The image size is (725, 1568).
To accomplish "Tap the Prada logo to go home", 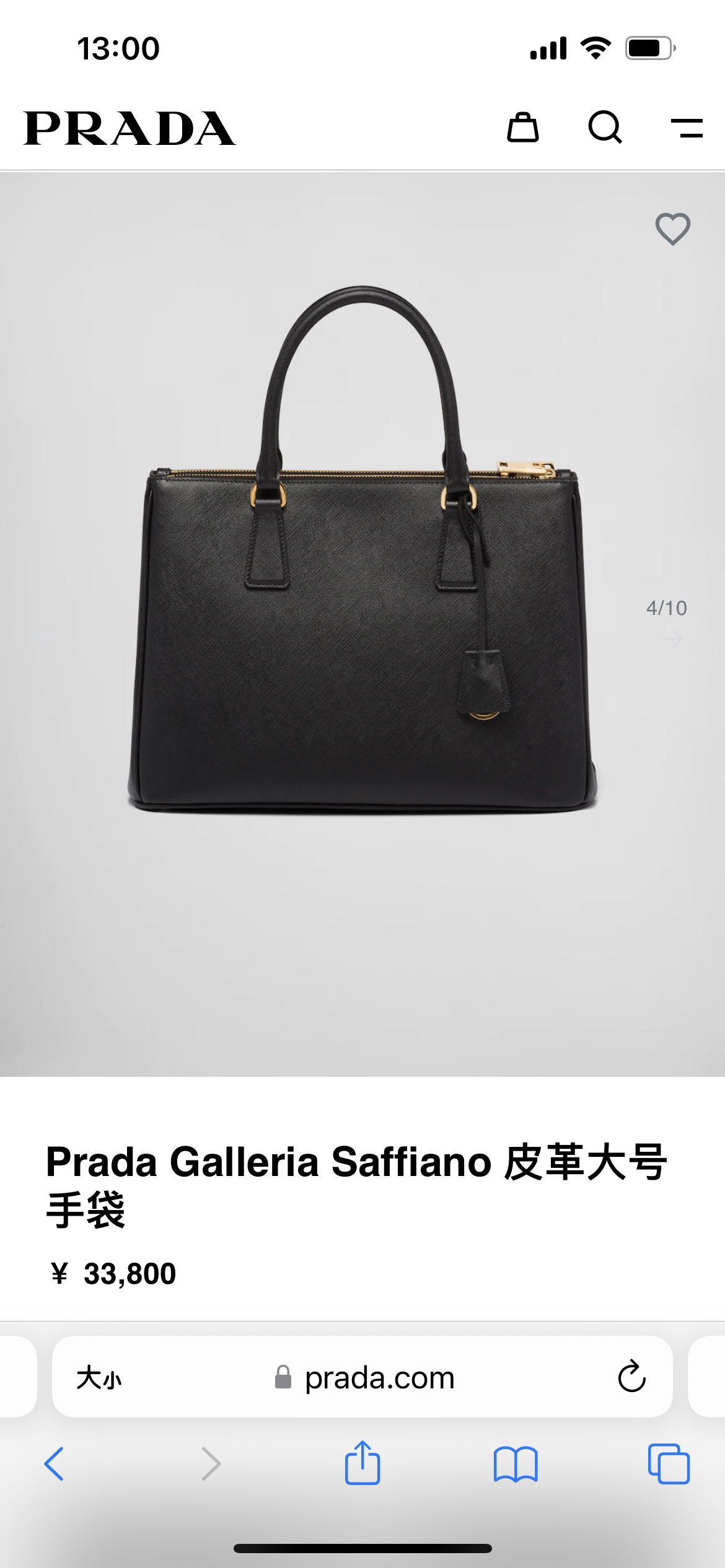I will point(130,128).
